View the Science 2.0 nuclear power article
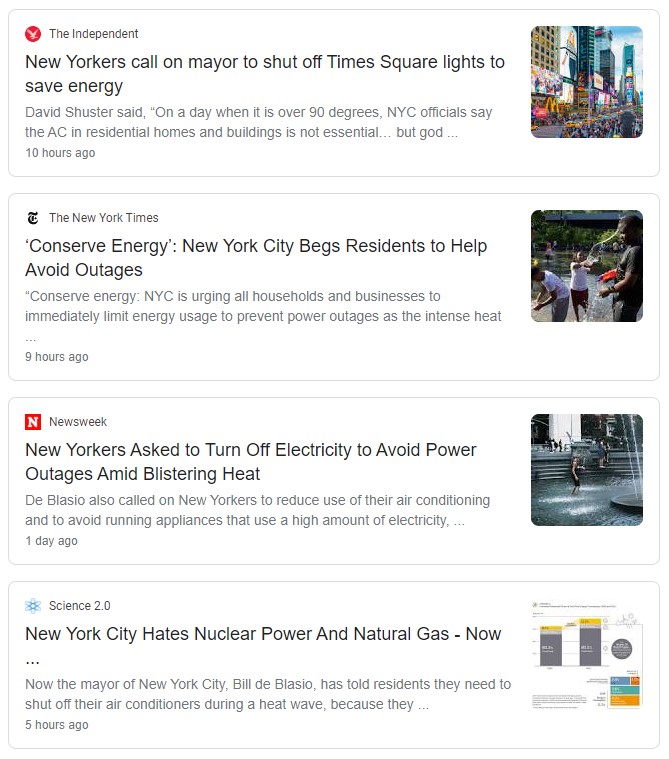The width and height of the screenshot is (669, 759). click(x=262, y=634)
